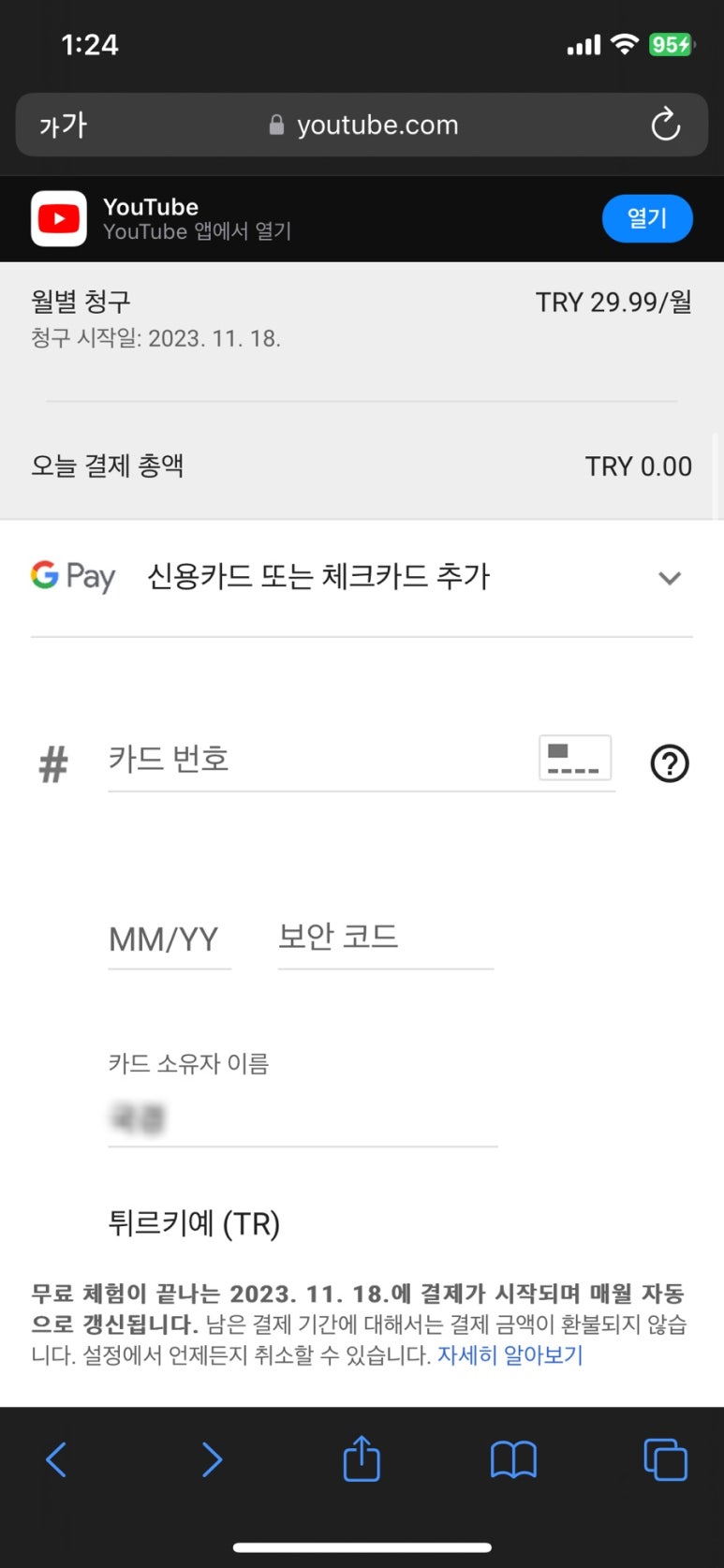
Task: Tap the 보안 코드 field
Action: click(385, 938)
